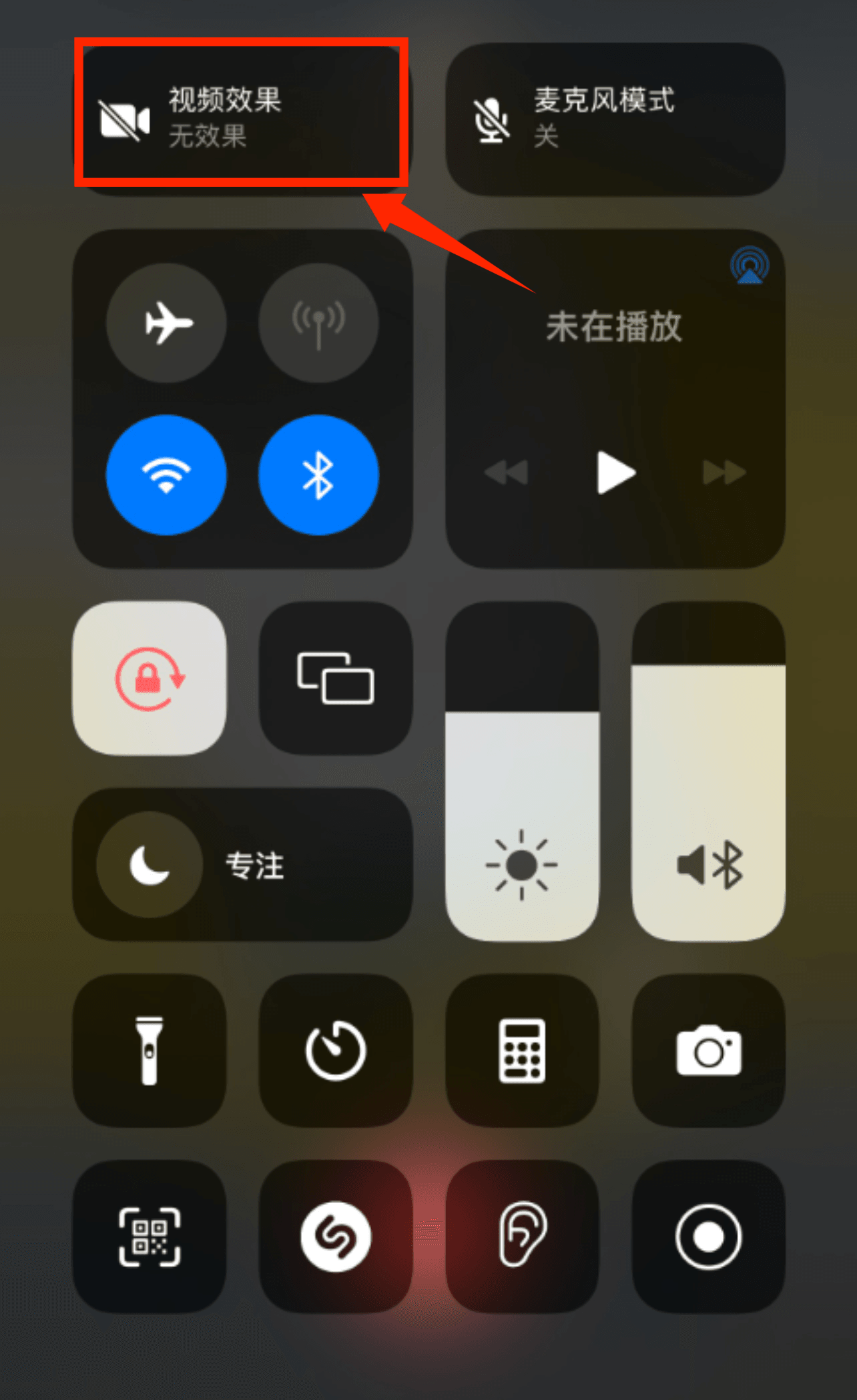
Task: Open AirPlay from the media tile
Action: click(749, 266)
